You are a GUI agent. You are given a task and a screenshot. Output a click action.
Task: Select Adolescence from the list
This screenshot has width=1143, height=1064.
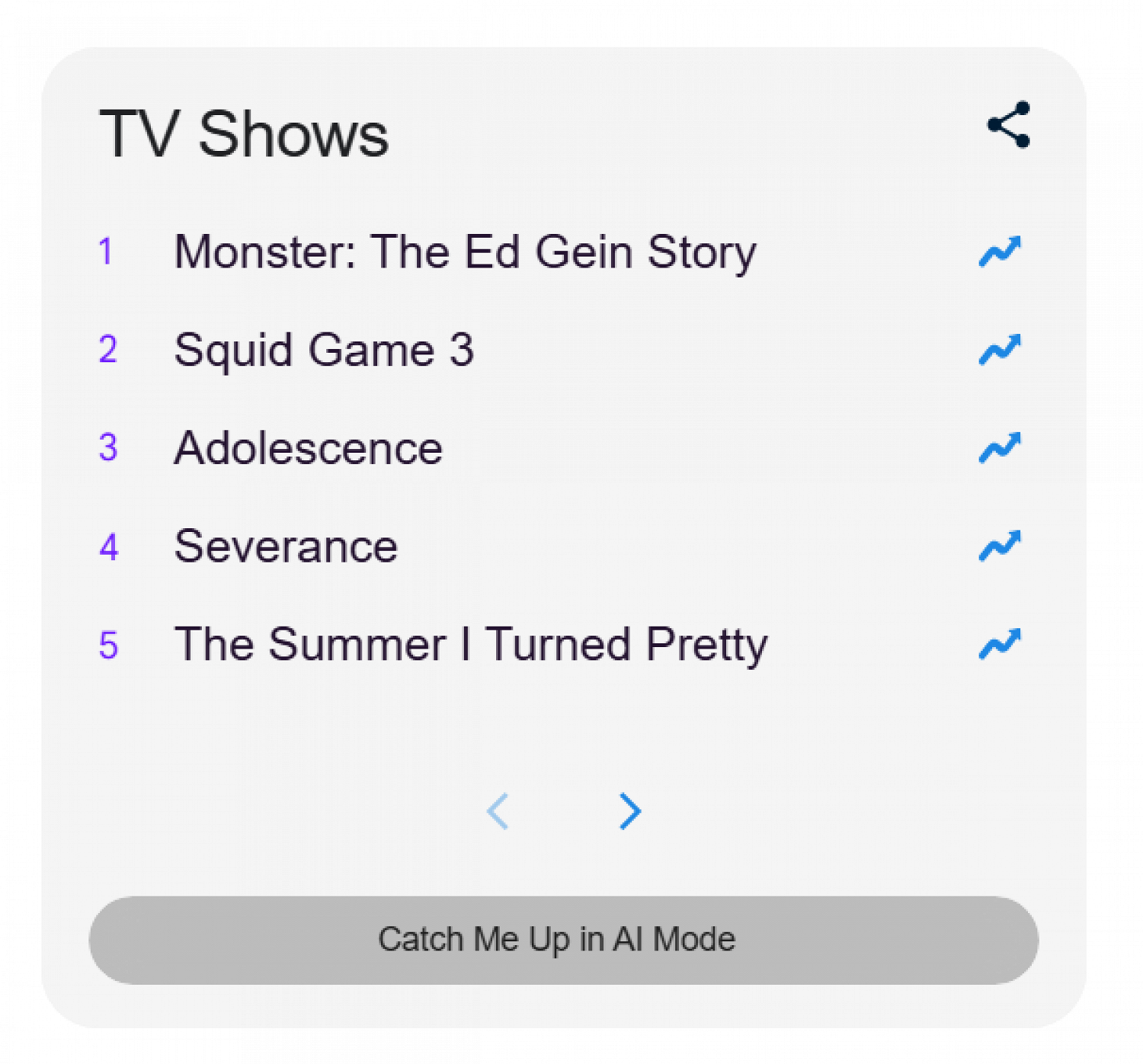(x=308, y=448)
